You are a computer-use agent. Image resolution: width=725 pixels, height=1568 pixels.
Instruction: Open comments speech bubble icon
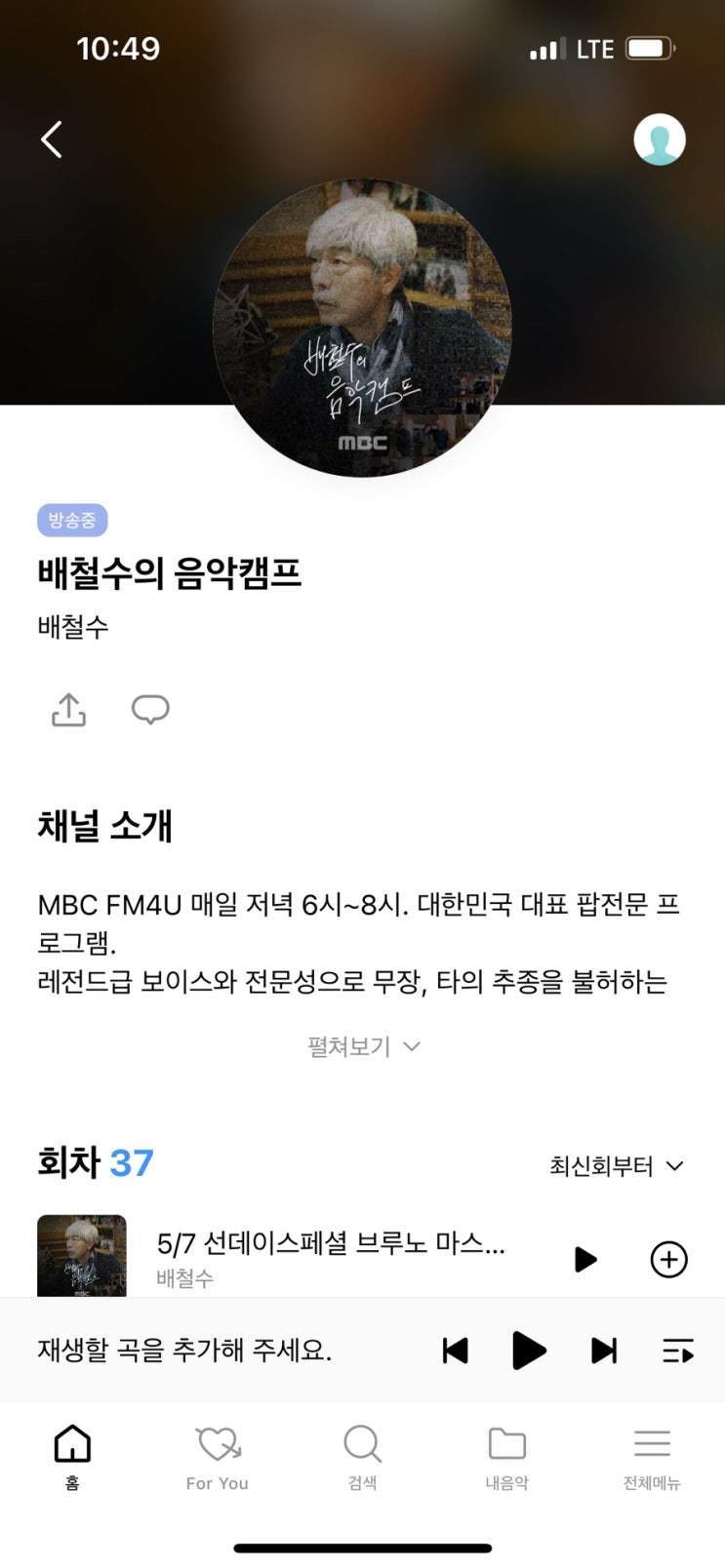pyautogui.click(x=150, y=710)
